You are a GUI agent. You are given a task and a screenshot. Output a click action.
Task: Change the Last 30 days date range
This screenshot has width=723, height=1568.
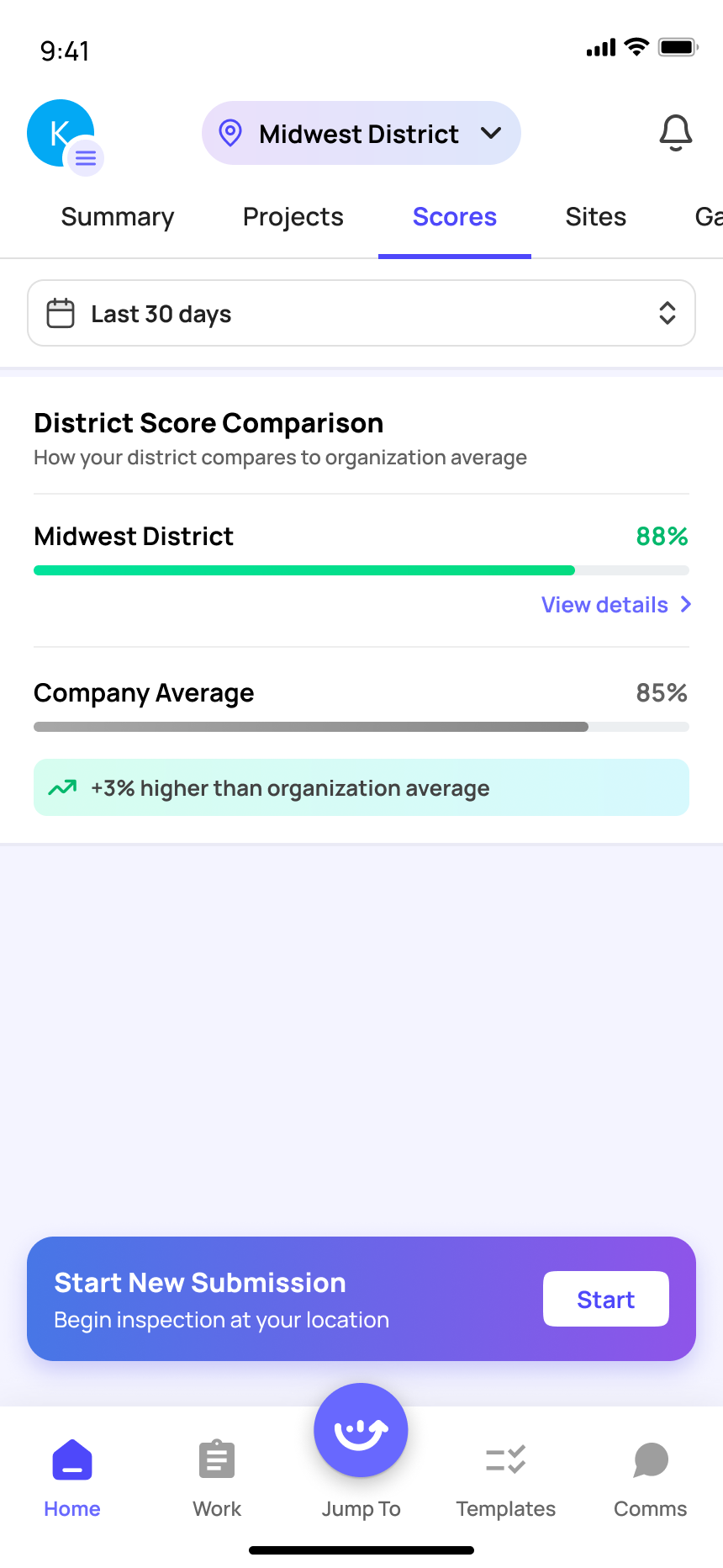click(x=361, y=313)
